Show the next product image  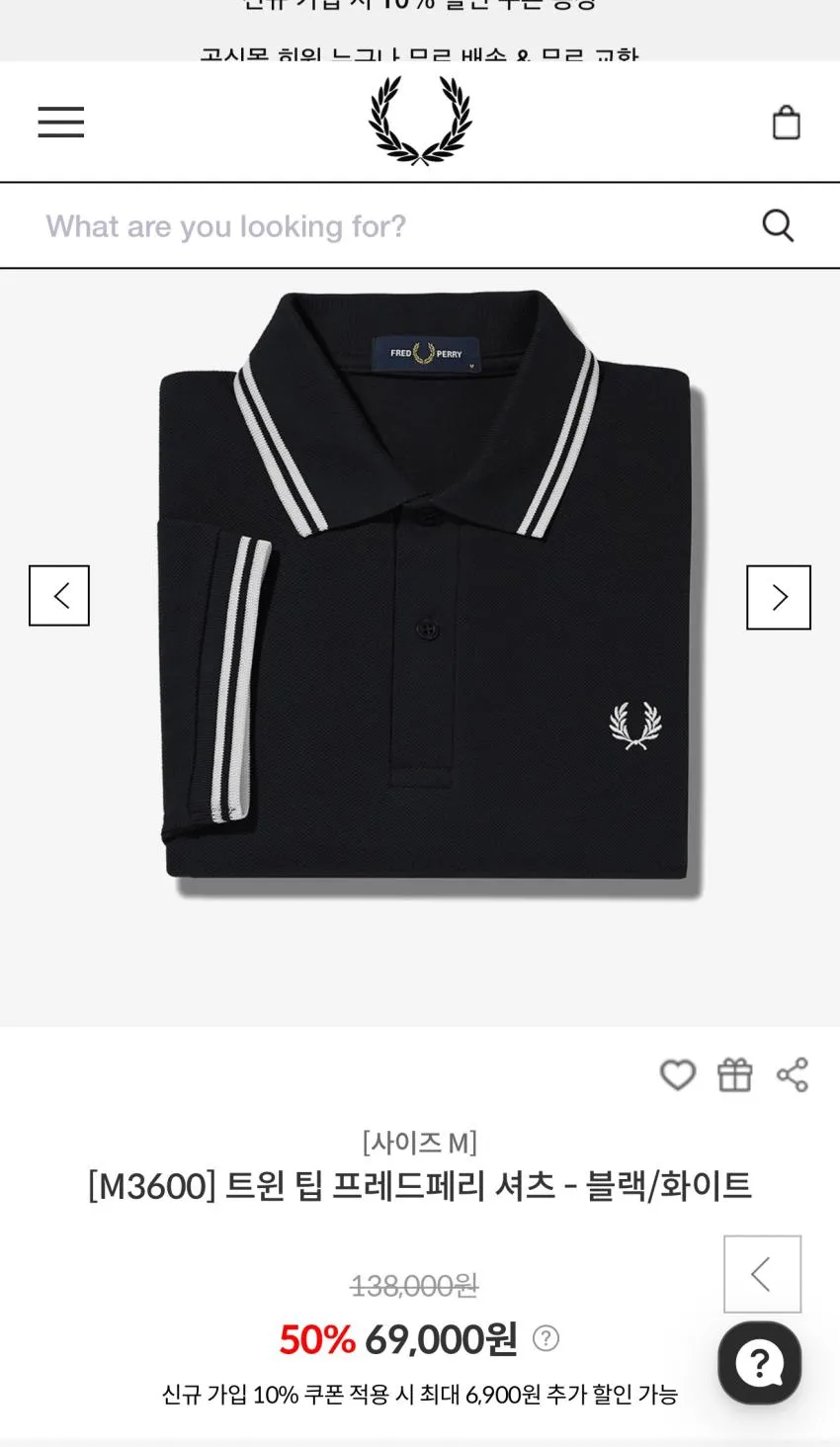point(779,597)
